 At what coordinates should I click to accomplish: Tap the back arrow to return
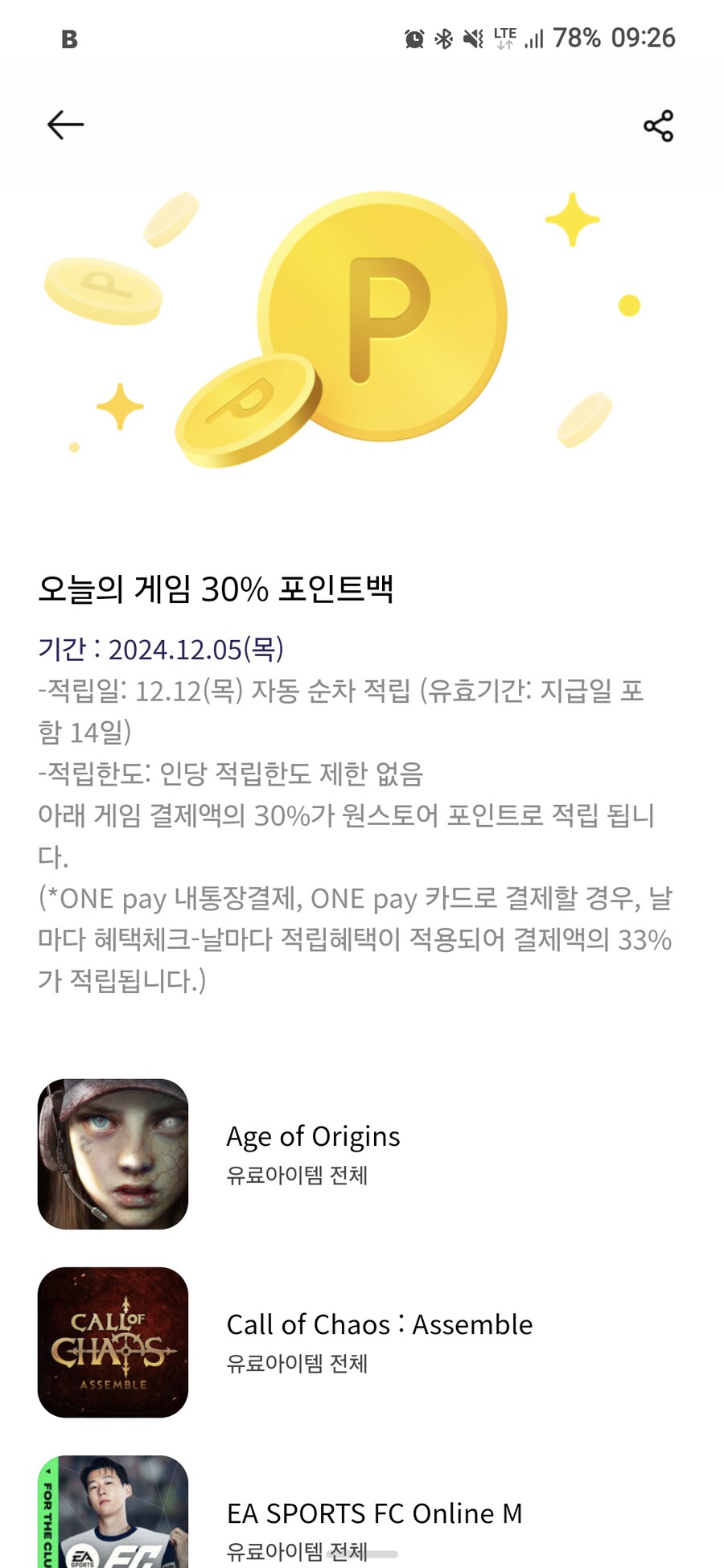click(64, 124)
